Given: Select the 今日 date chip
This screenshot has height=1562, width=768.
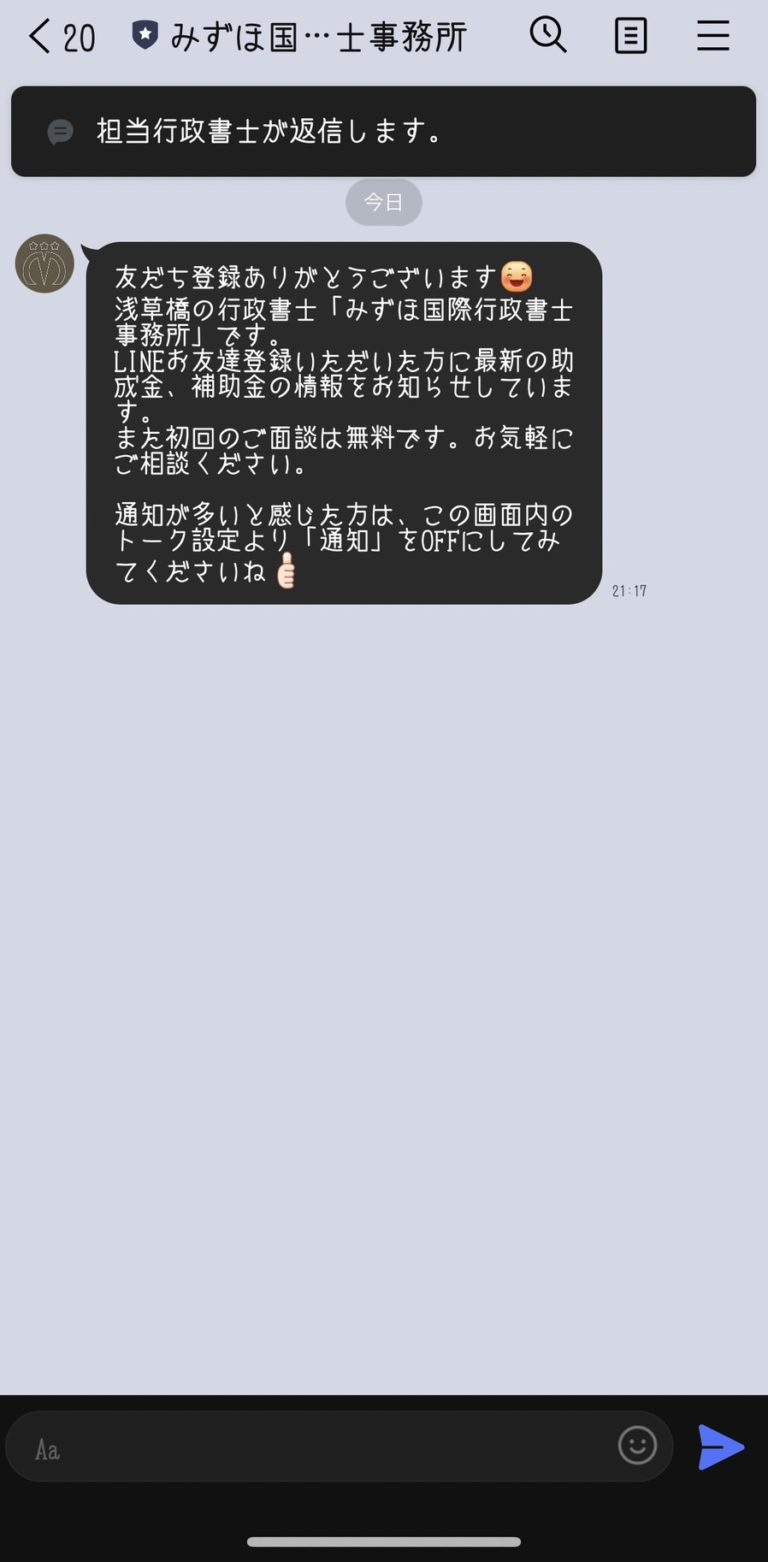Looking at the screenshot, I should 384,202.
